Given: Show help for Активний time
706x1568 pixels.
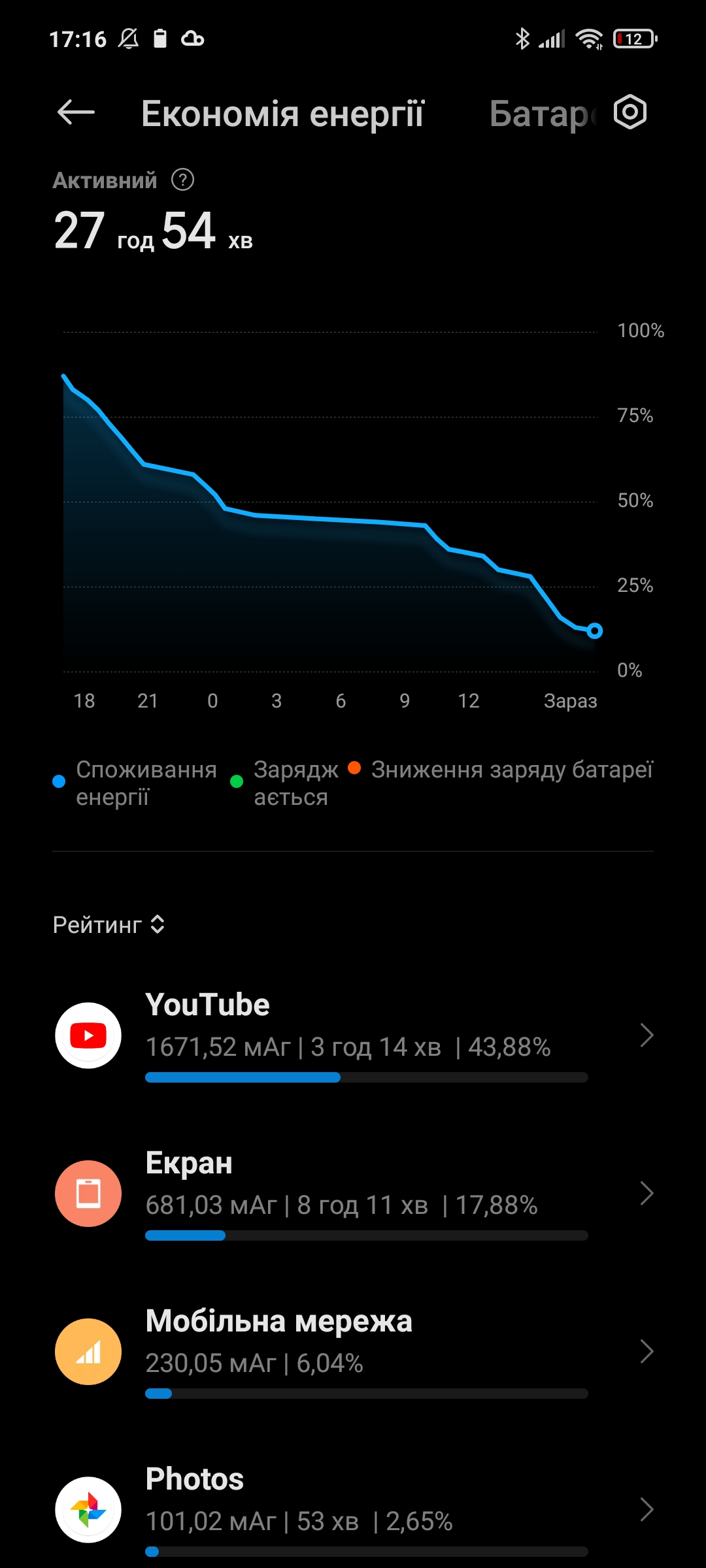Looking at the screenshot, I should pos(182,180).
